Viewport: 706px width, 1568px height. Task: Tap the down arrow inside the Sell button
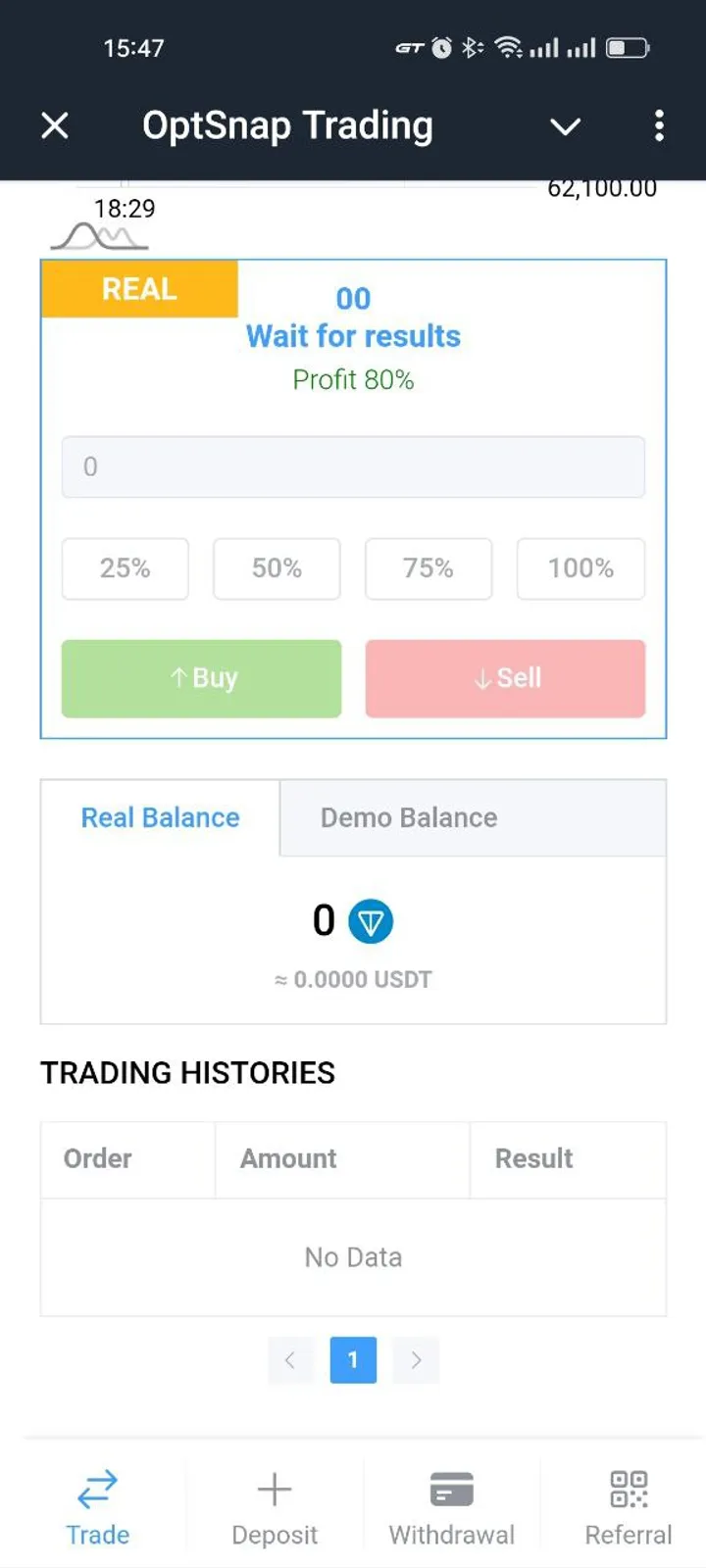point(482,677)
